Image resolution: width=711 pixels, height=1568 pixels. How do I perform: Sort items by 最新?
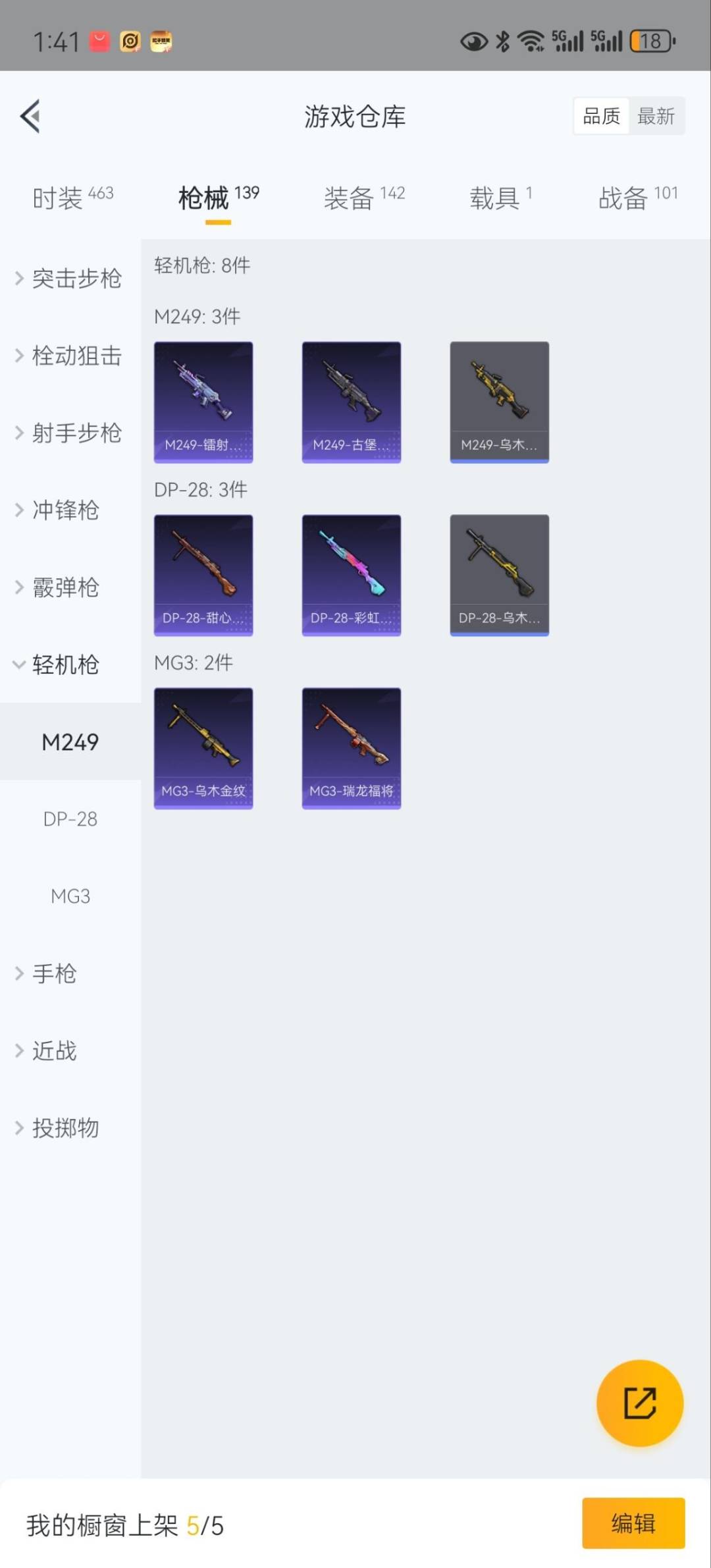[656, 117]
